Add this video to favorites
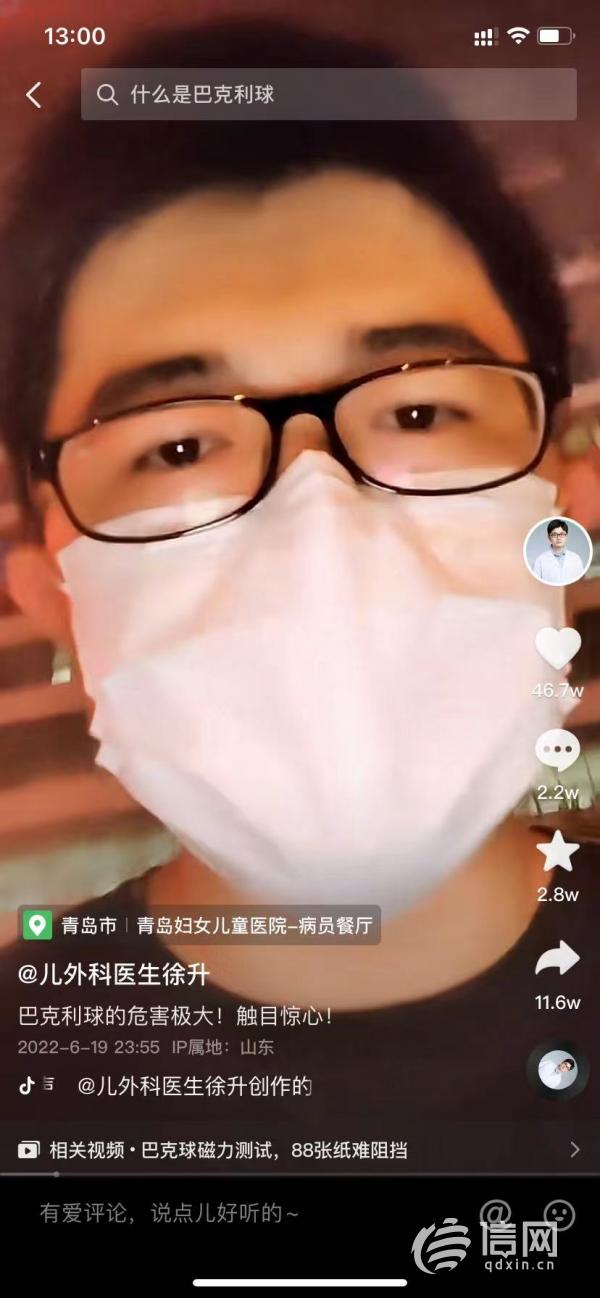 [557, 852]
